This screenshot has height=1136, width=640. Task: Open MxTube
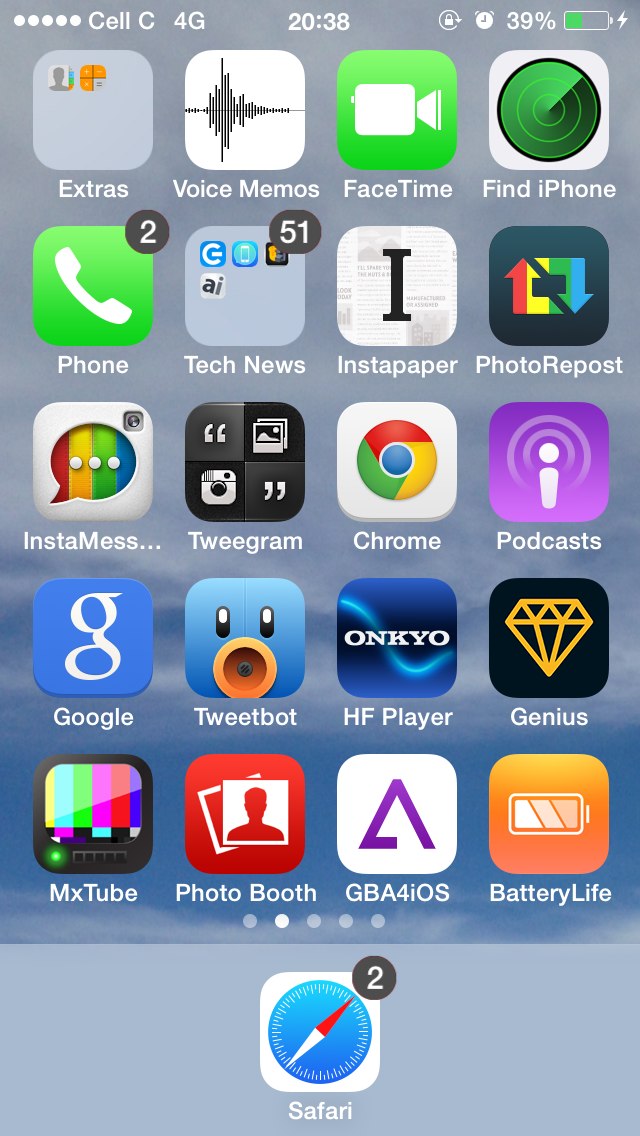[93, 814]
